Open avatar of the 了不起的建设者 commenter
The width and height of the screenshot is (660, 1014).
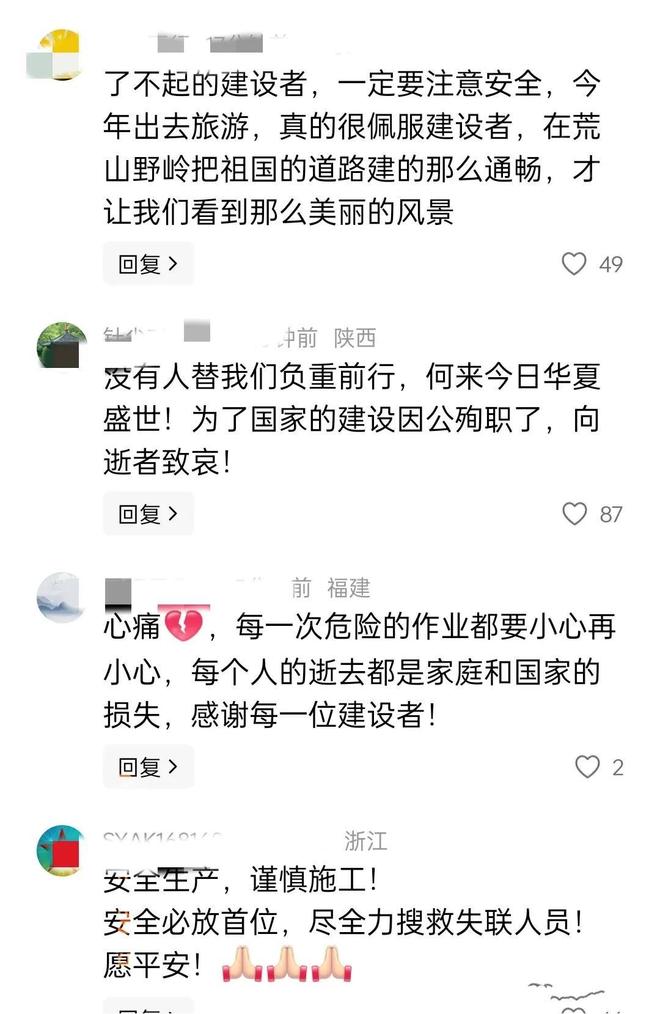click(56, 57)
